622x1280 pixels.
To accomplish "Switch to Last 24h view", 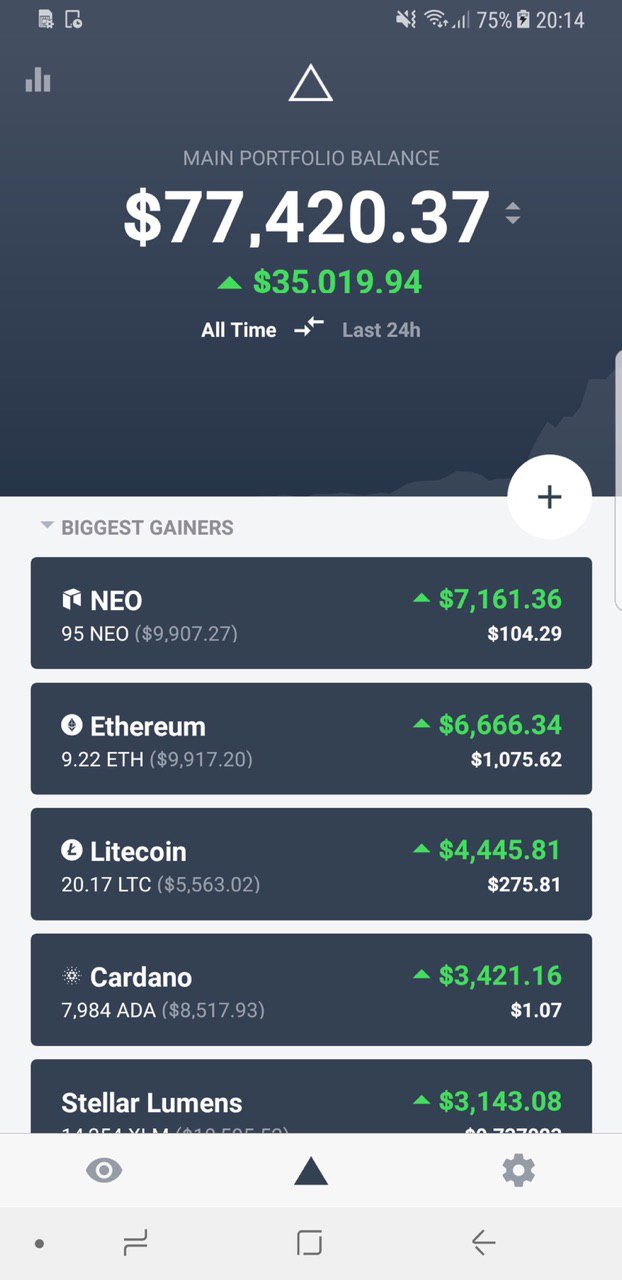I will (381, 330).
